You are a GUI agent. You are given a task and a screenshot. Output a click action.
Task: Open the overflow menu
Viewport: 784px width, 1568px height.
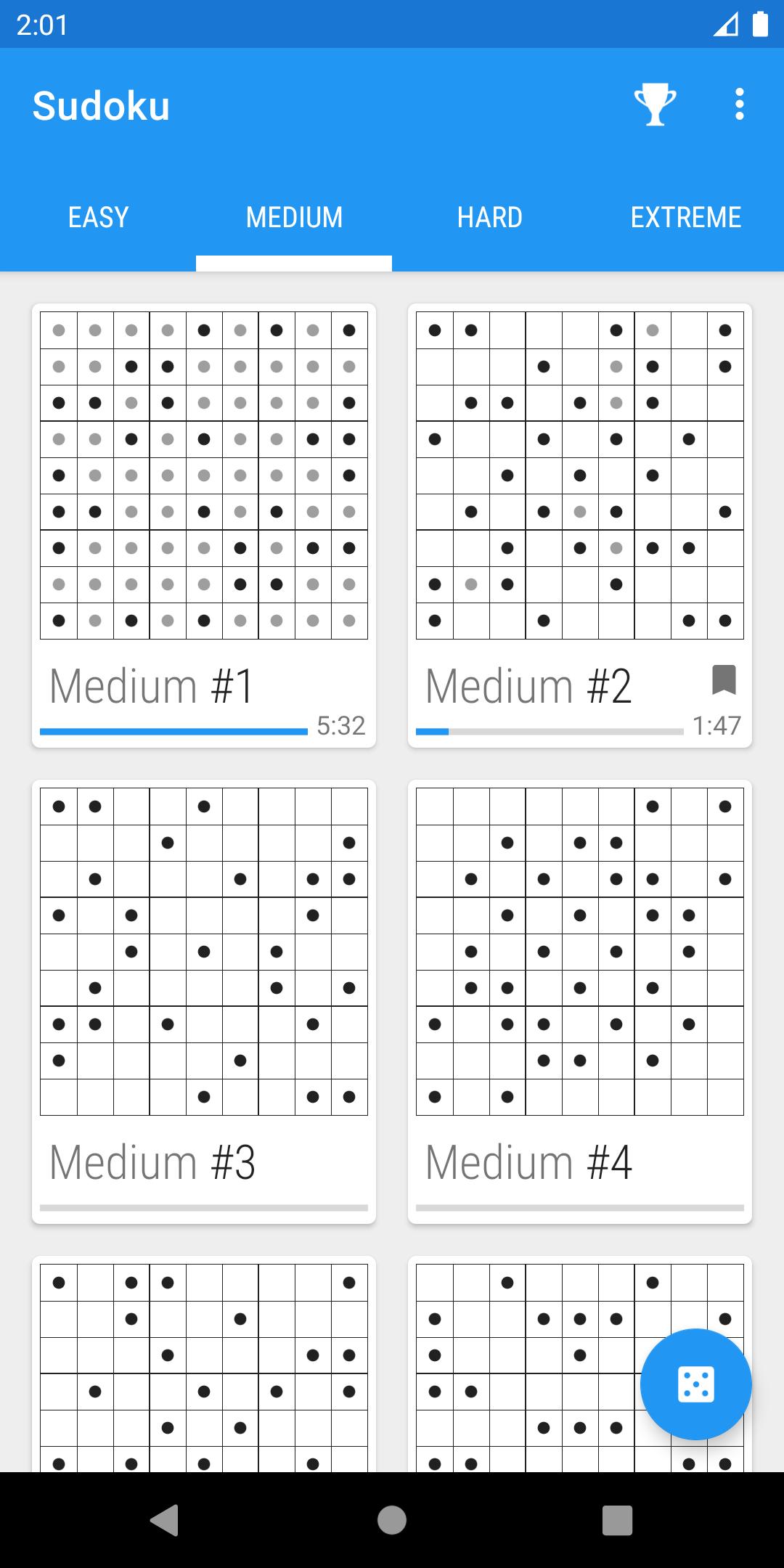[739, 105]
